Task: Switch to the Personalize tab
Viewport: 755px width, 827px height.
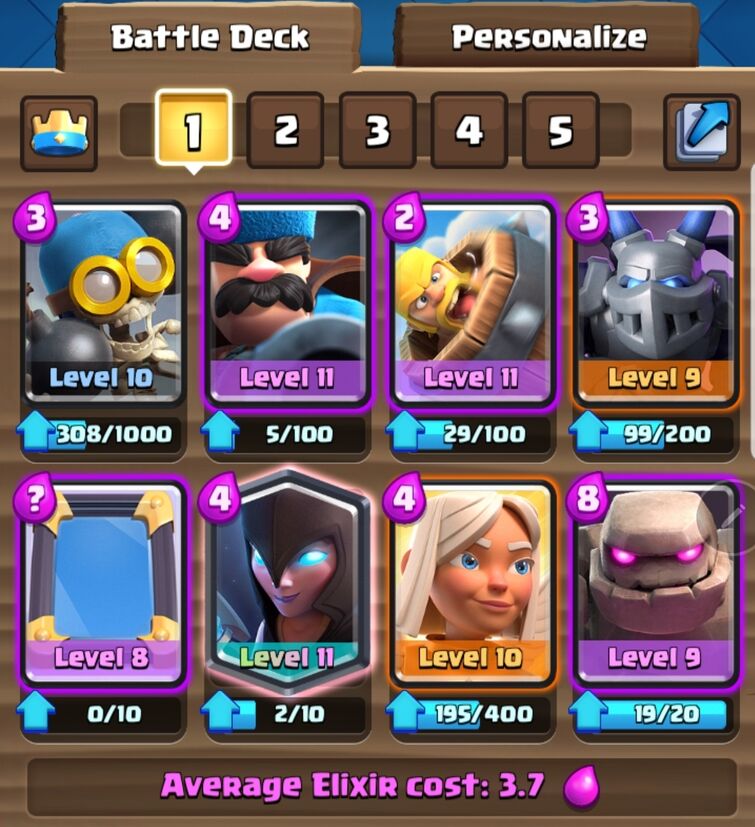Action: [548, 37]
